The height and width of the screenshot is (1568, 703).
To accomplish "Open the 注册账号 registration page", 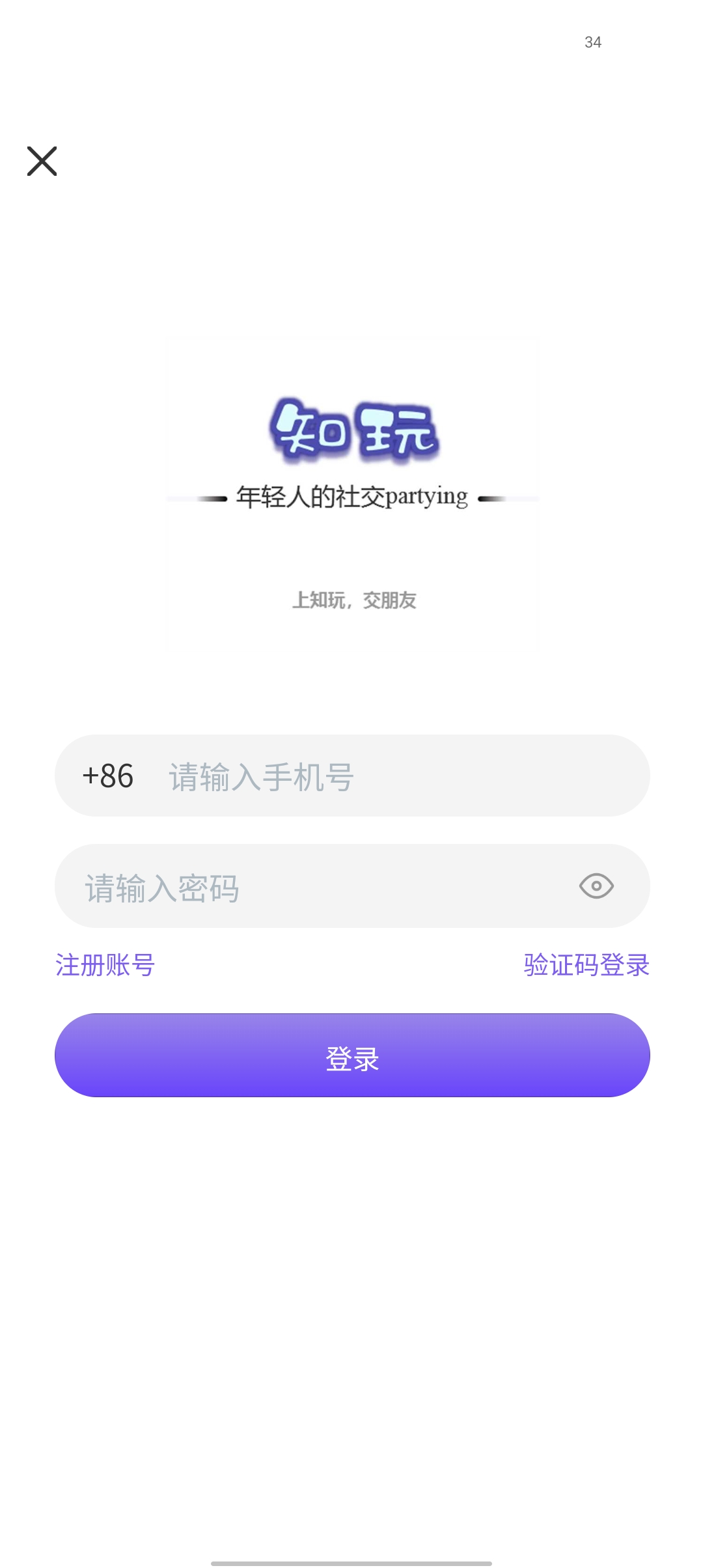I will [x=105, y=966].
